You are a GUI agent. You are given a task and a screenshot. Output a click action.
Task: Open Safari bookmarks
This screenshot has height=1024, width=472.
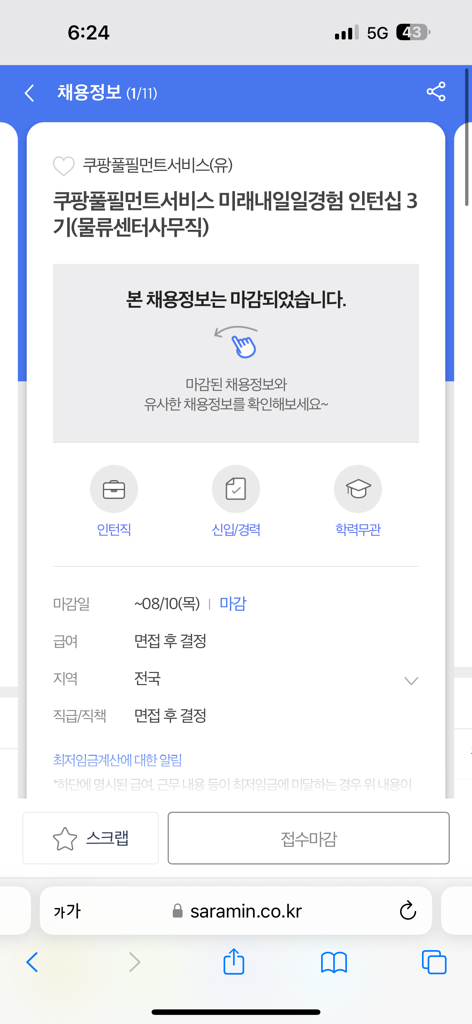point(334,963)
